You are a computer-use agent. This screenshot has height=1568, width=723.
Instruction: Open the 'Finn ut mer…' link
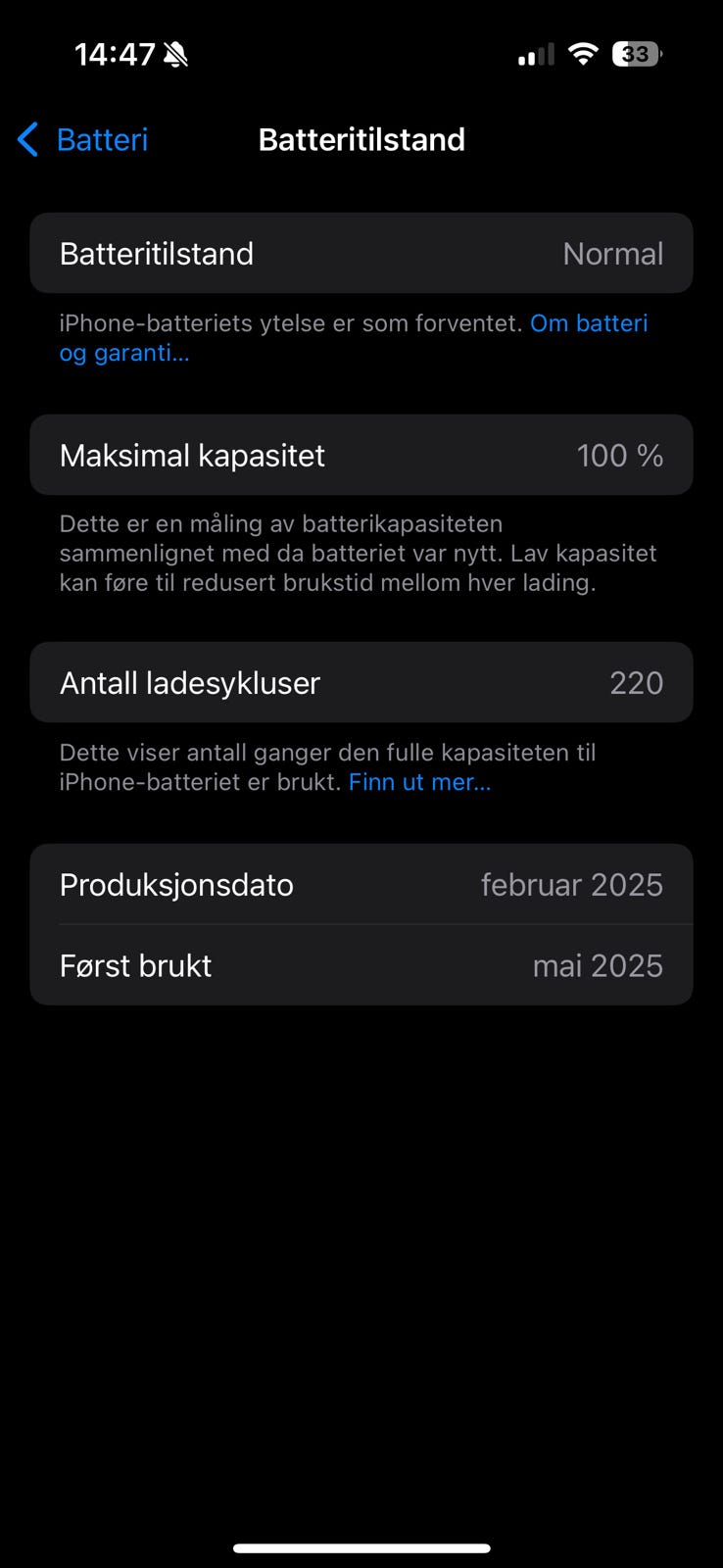point(419,782)
